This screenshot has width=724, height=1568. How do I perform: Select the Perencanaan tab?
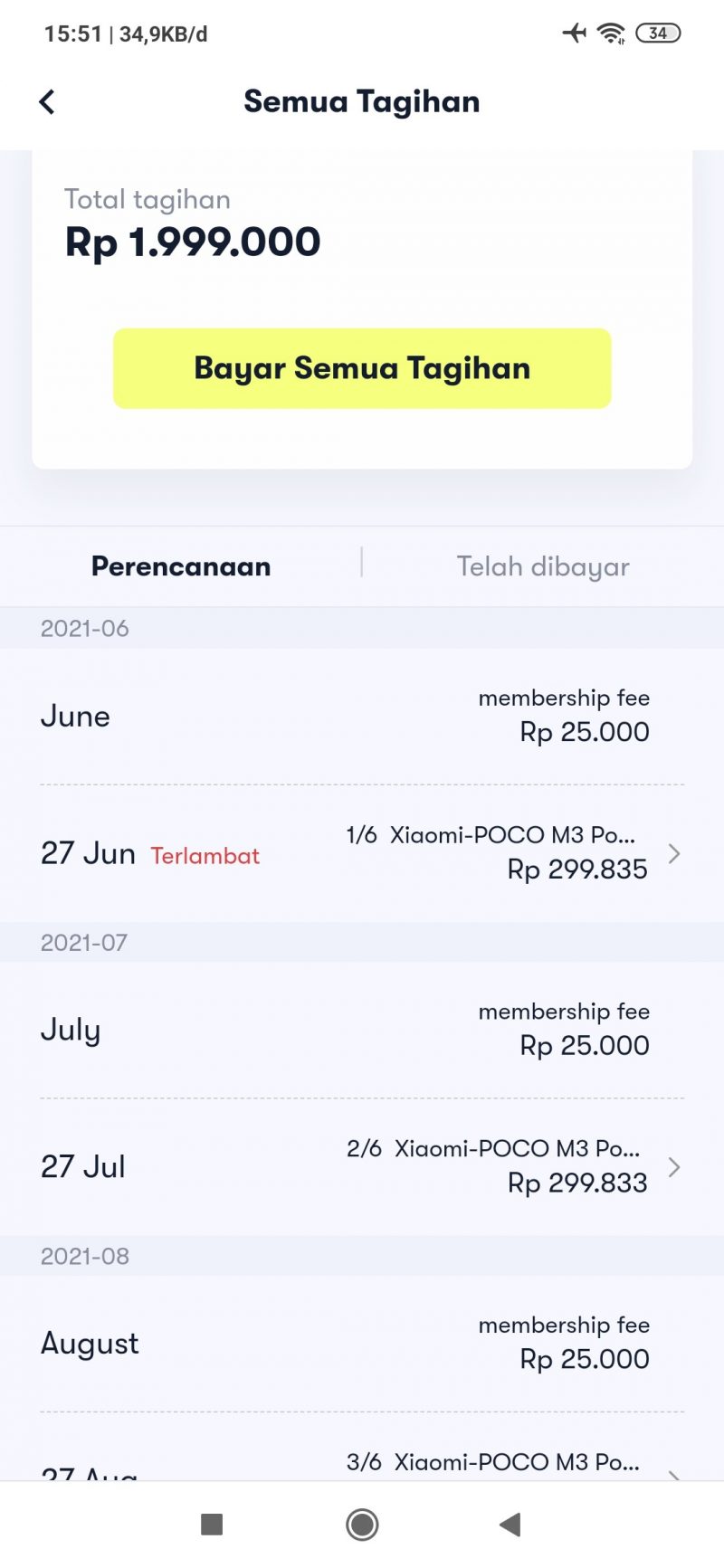(181, 566)
